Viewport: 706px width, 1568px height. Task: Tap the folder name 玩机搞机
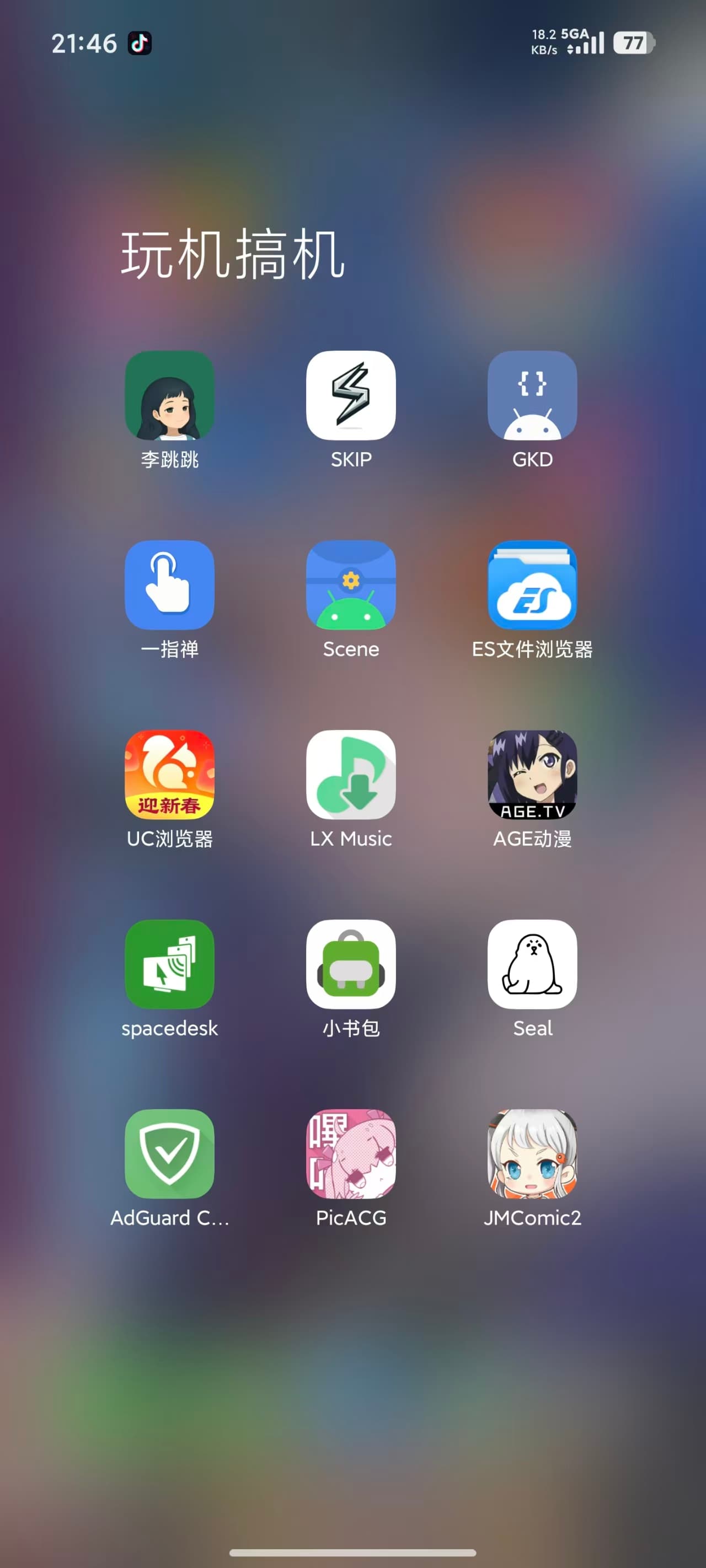[x=233, y=254]
